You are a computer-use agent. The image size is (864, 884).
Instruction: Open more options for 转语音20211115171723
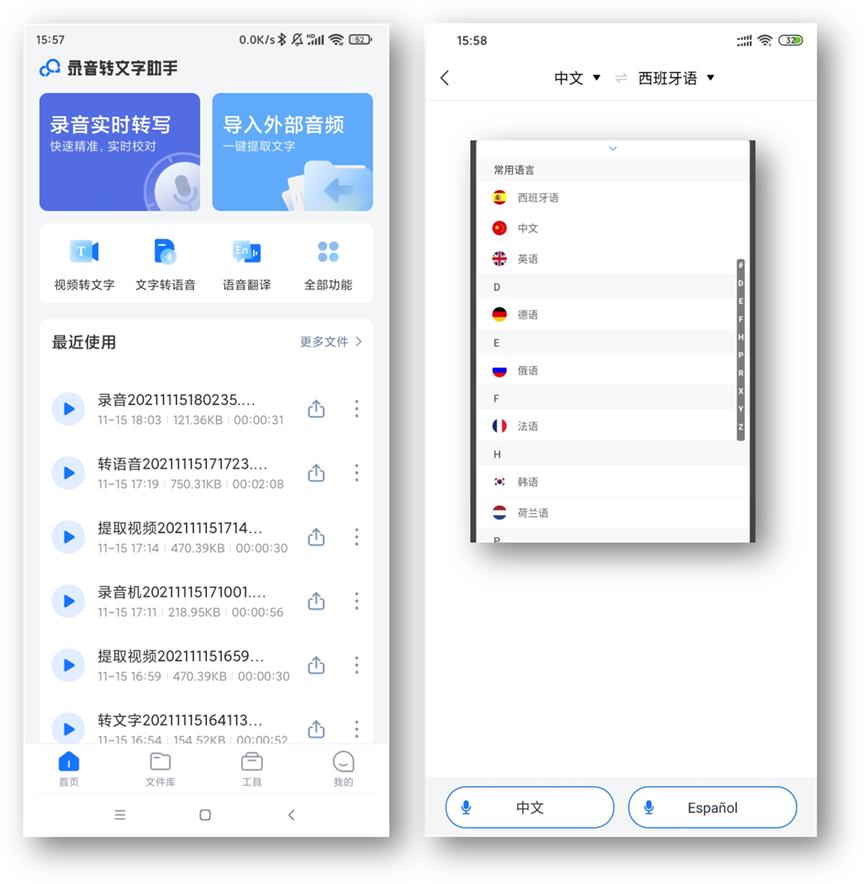(x=357, y=472)
